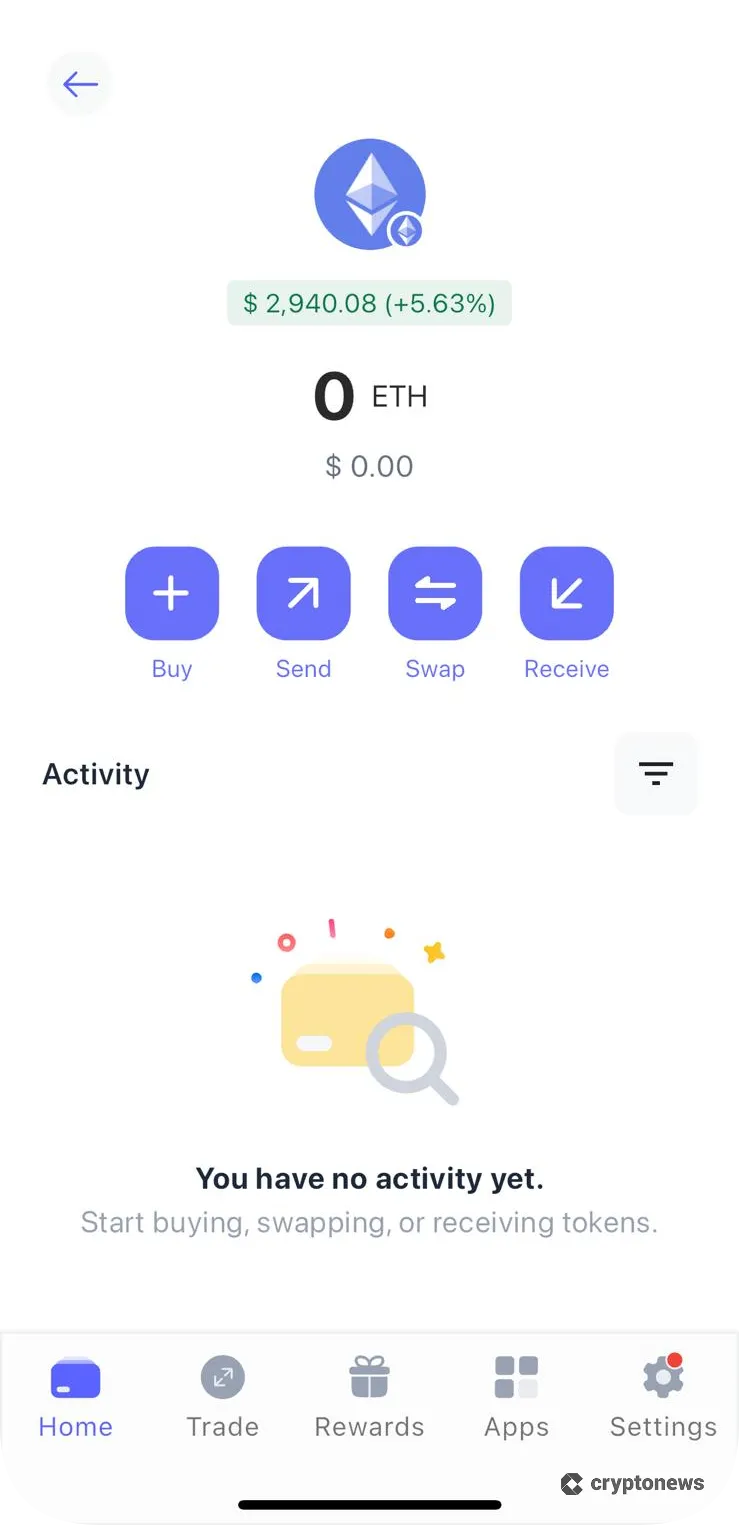Tap the Ethereum token logo
This screenshot has width=739, height=1525.
coord(370,193)
